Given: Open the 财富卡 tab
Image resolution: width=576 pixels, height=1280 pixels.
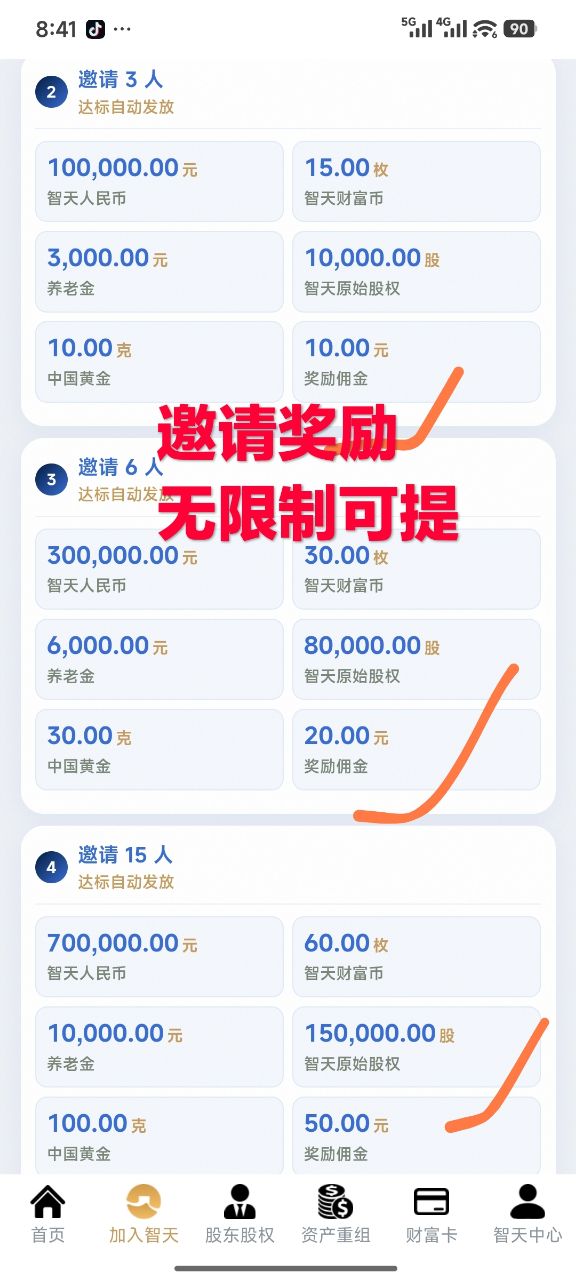Looking at the screenshot, I should point(431,1214).
